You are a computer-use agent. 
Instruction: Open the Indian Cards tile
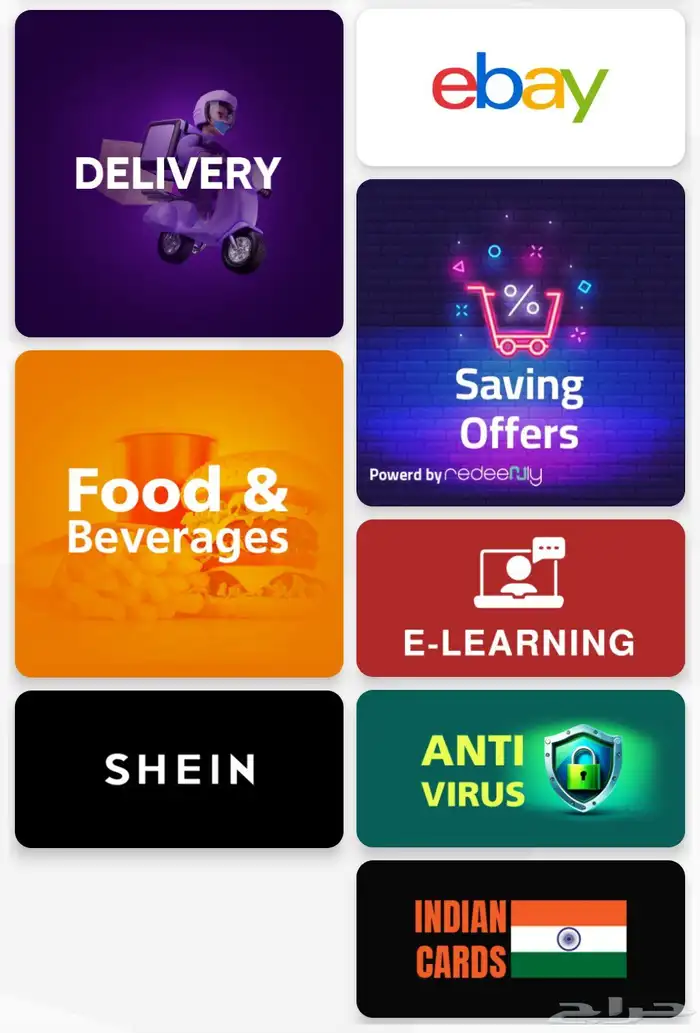(x=520, y=938)
